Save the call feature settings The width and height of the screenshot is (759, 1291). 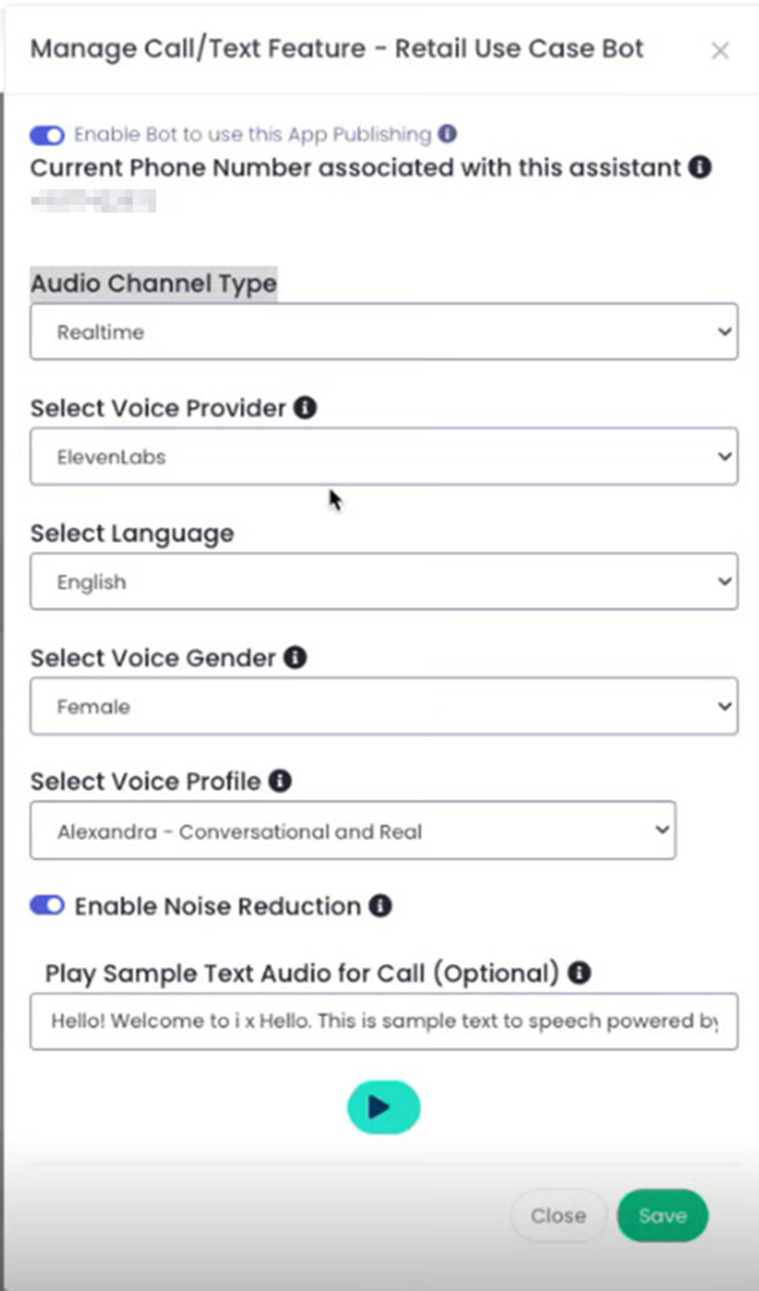click(662, 1216)
